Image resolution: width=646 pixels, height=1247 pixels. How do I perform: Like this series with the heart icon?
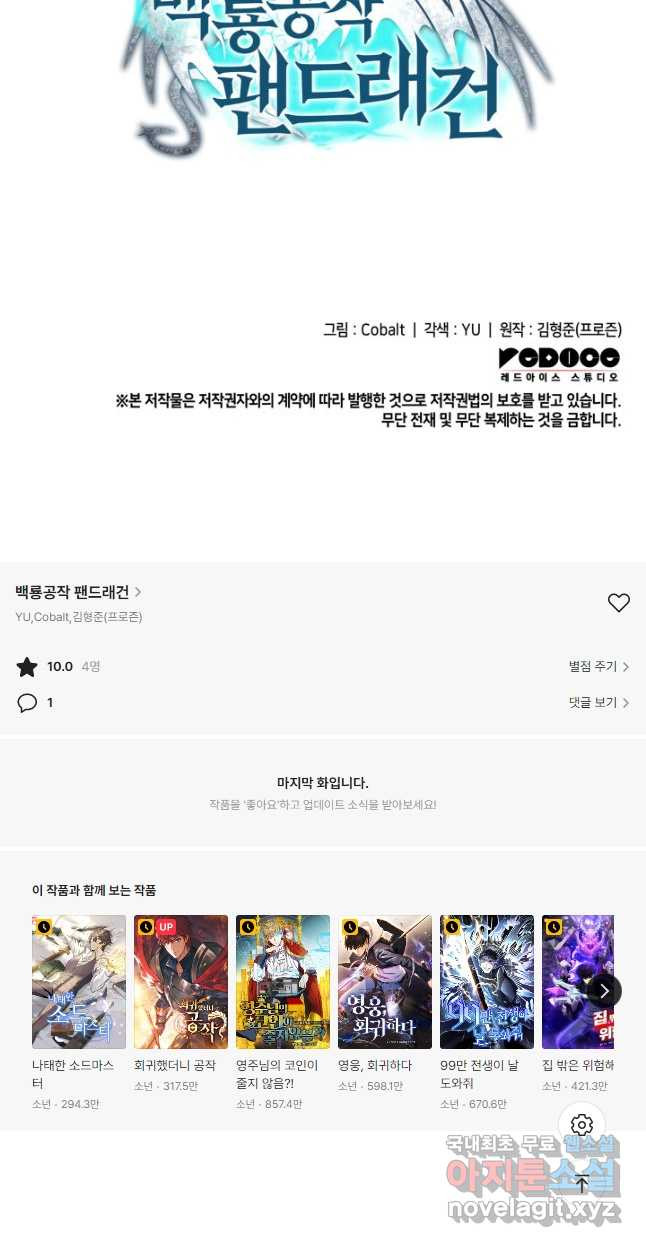[619, 602]
